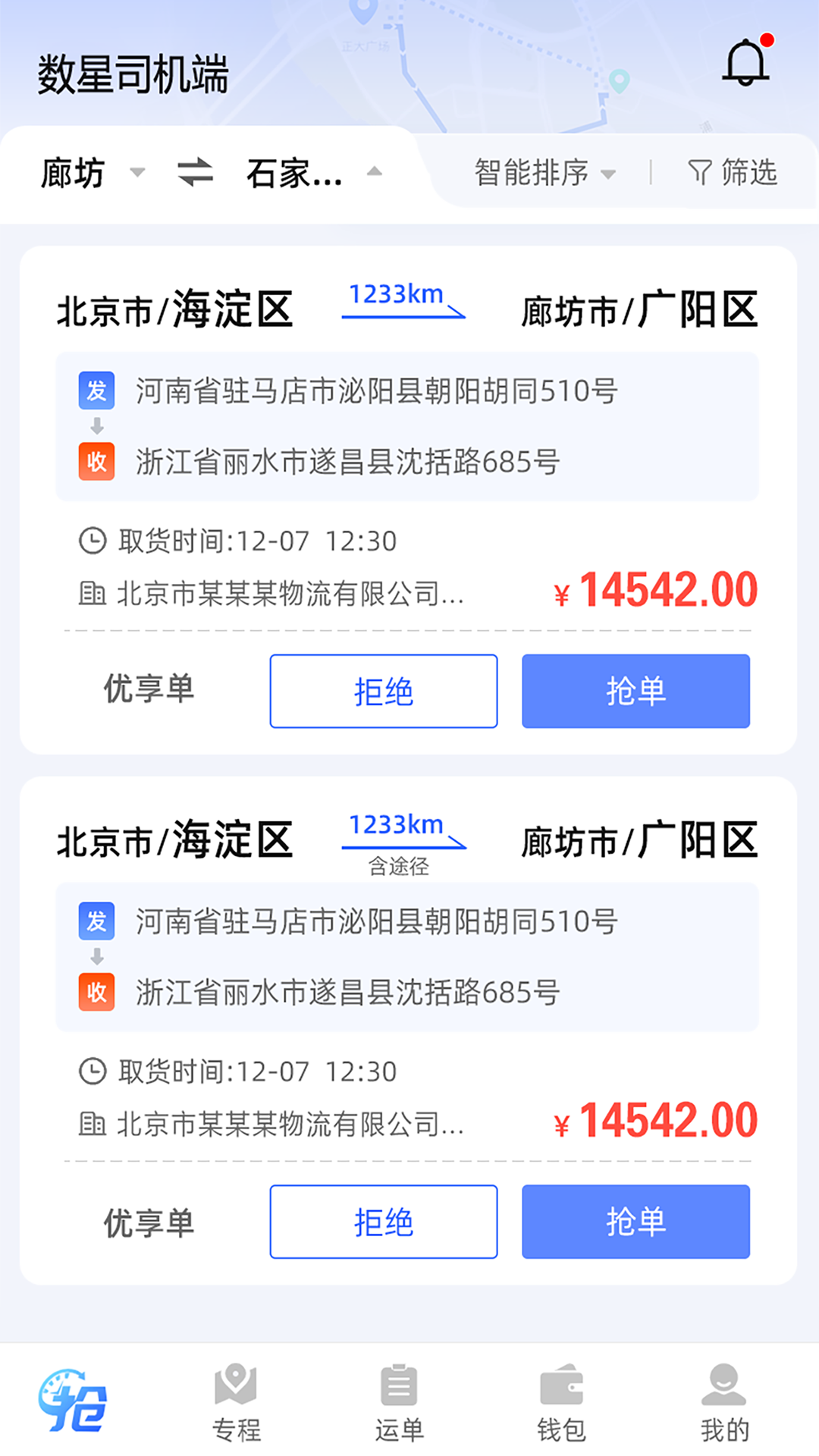819x1456 pixels.
Task: Tap the 优享单 label on first order
Action: (x=149, y=690)
